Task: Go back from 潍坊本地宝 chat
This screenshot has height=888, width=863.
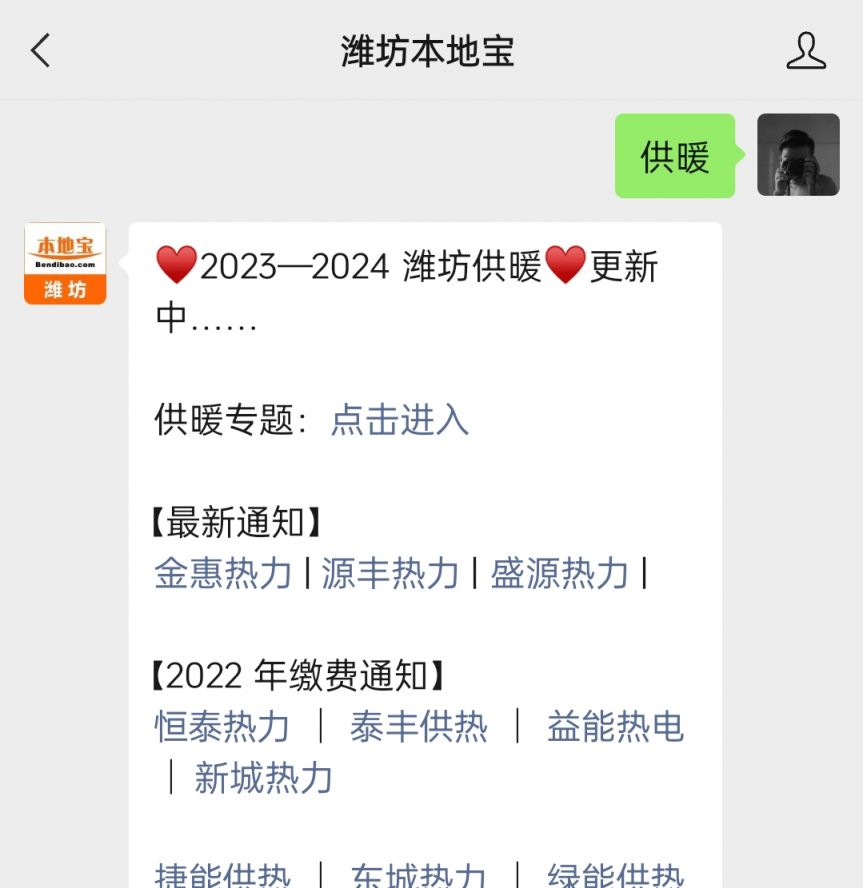Action: [x=40, y=50]
